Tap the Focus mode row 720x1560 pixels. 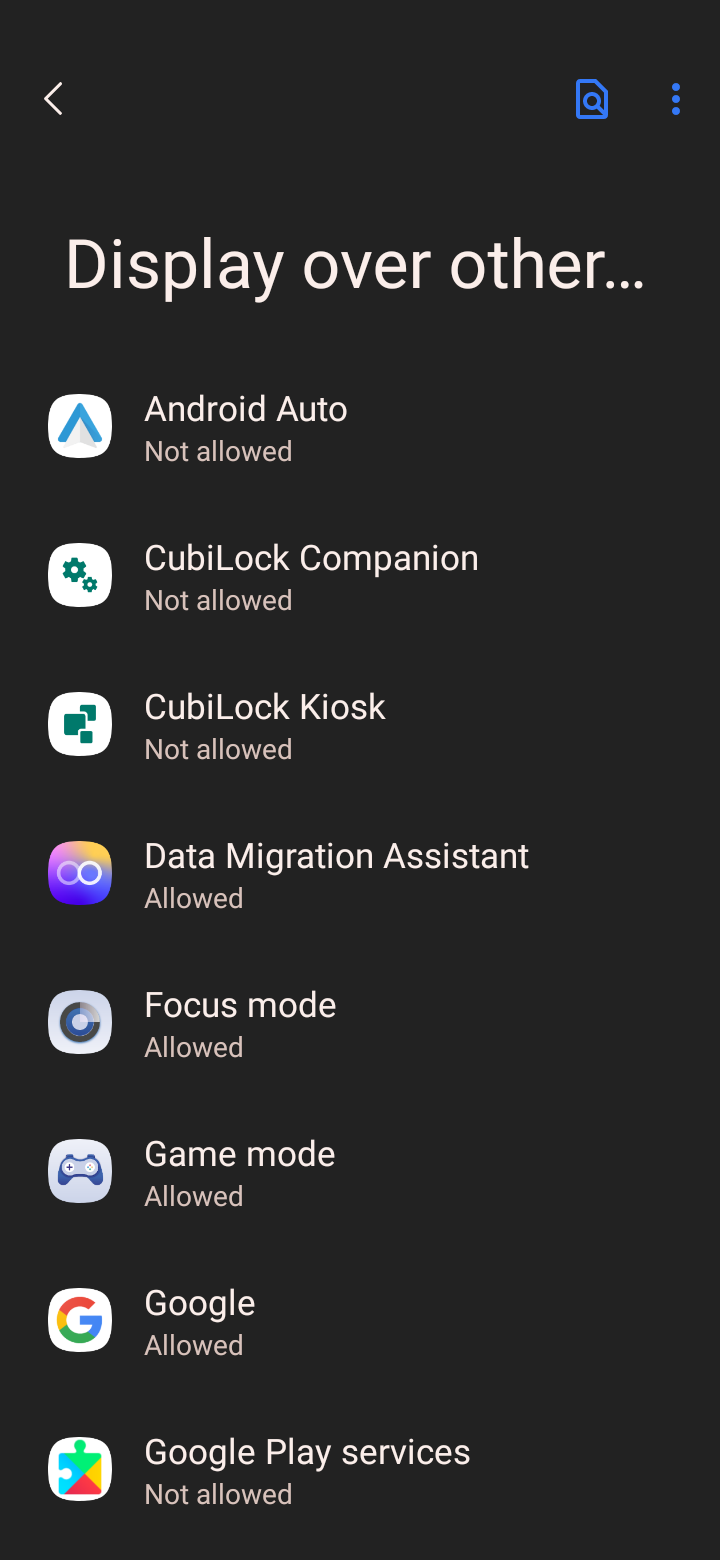coord(360,1023)
